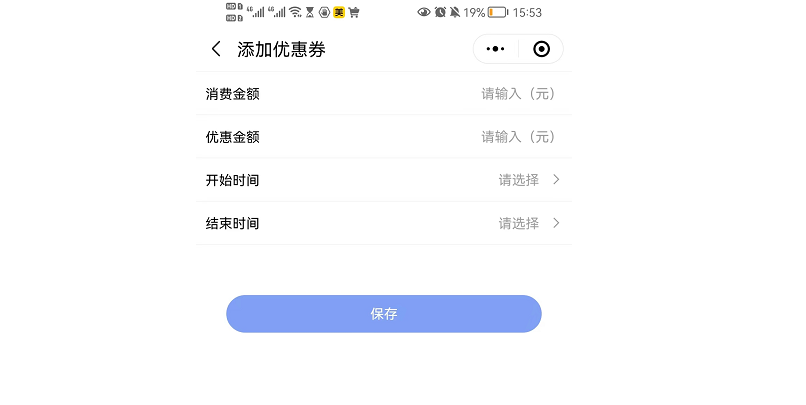Tap the 保存 button
Screen dimensions: 806x405
384,314
